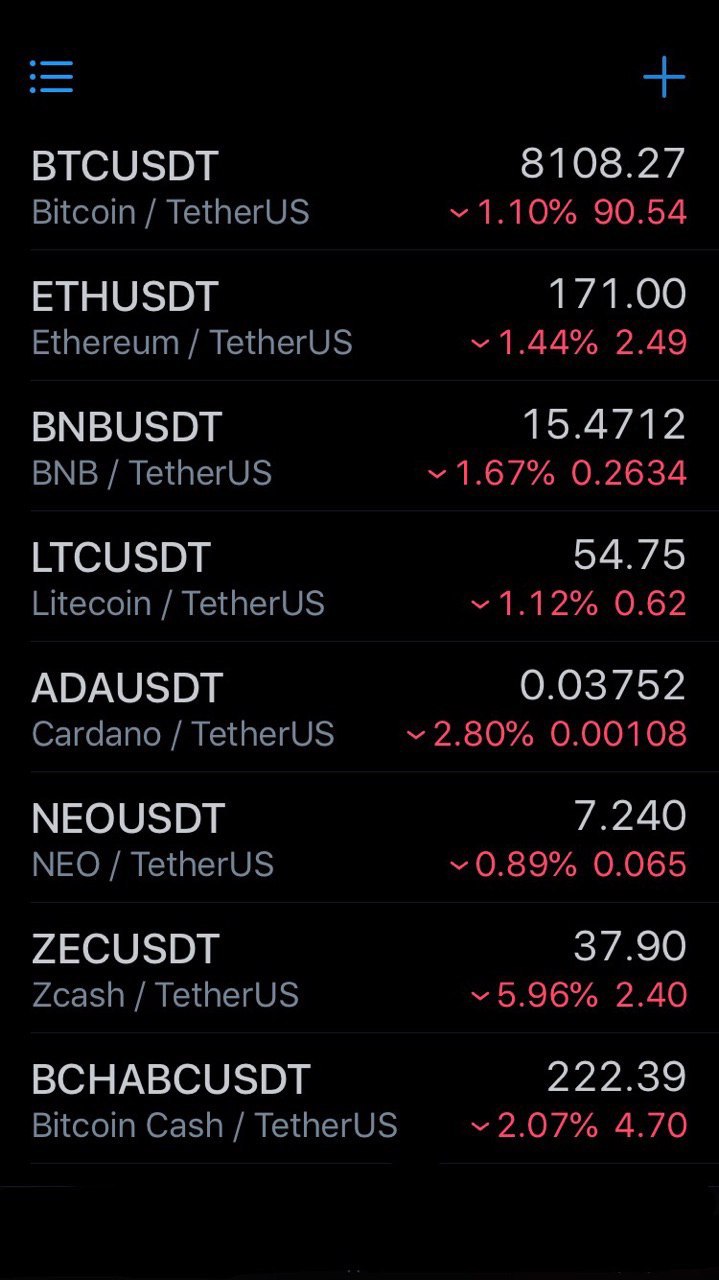Open the watchlist menu icon
Image resolution: width=719 pixels, height=1280 pixels.
[x=51, y=77]
